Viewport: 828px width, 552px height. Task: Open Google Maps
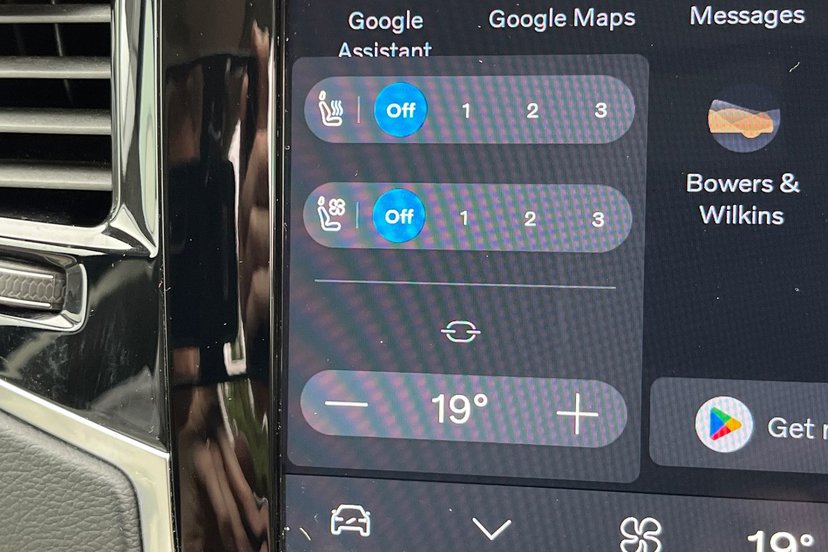562,19
